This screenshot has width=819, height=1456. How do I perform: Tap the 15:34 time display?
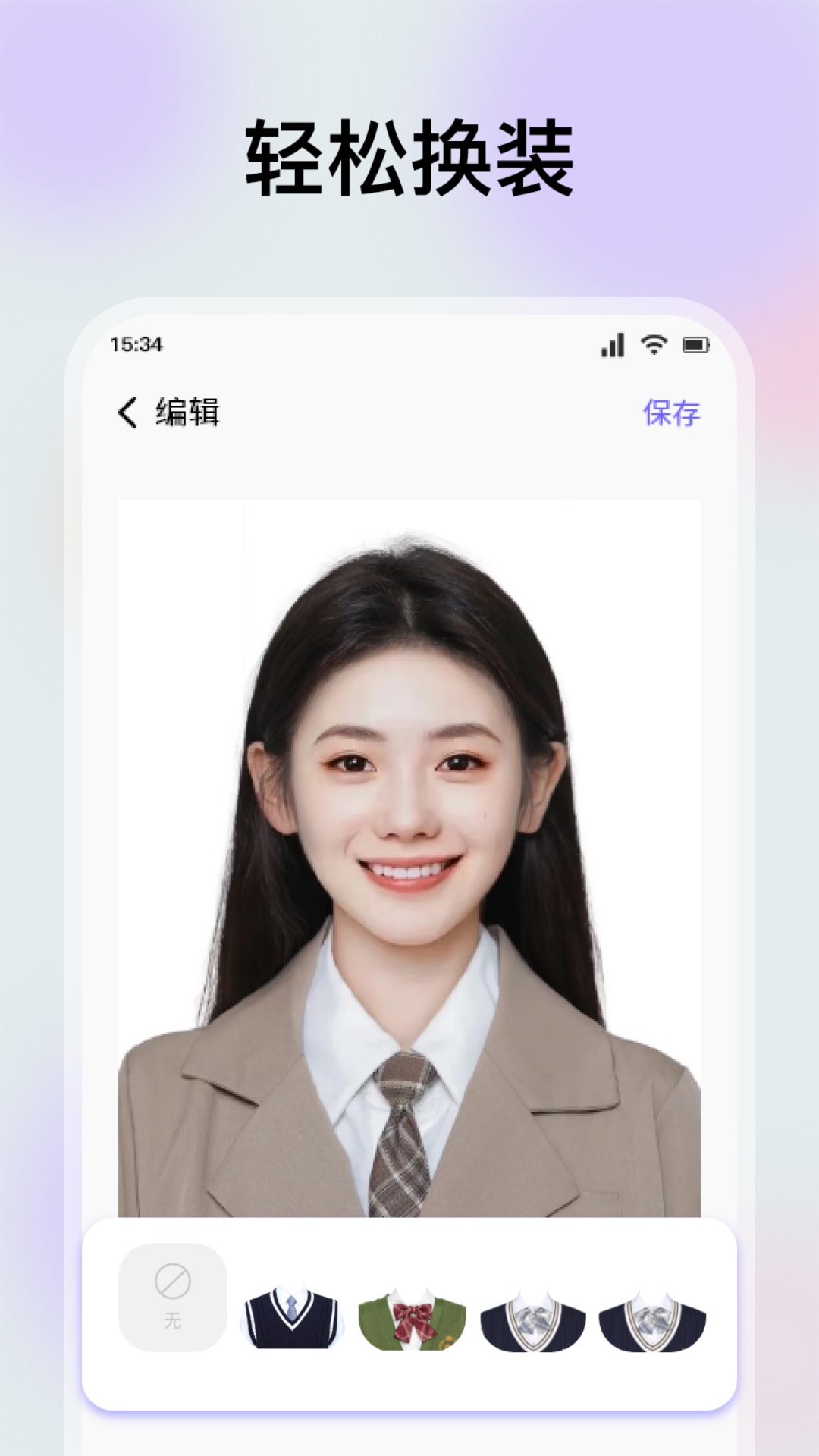[x=139, y=344]
